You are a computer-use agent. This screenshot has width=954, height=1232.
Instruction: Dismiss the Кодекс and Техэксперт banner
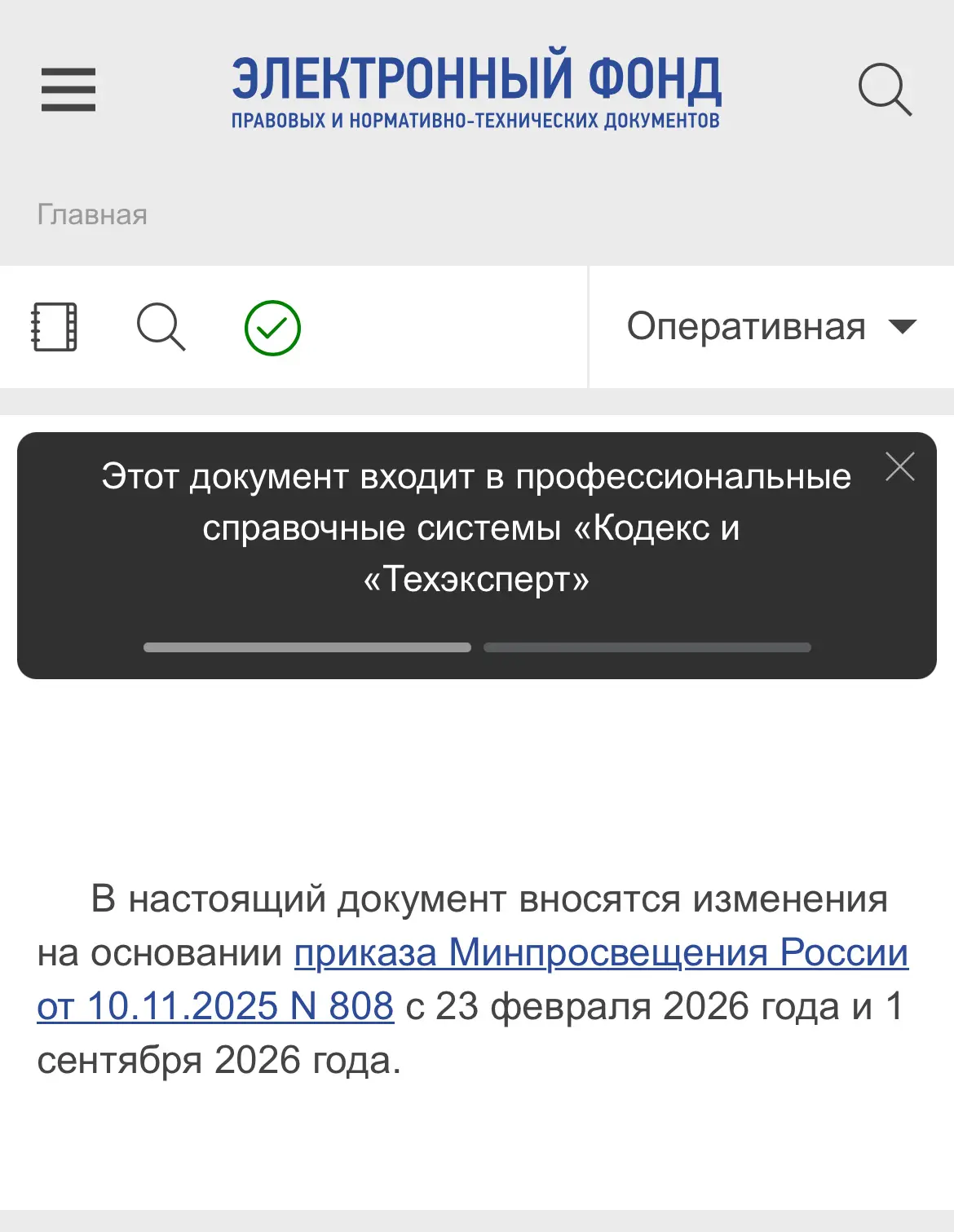(x=899, y=466)
